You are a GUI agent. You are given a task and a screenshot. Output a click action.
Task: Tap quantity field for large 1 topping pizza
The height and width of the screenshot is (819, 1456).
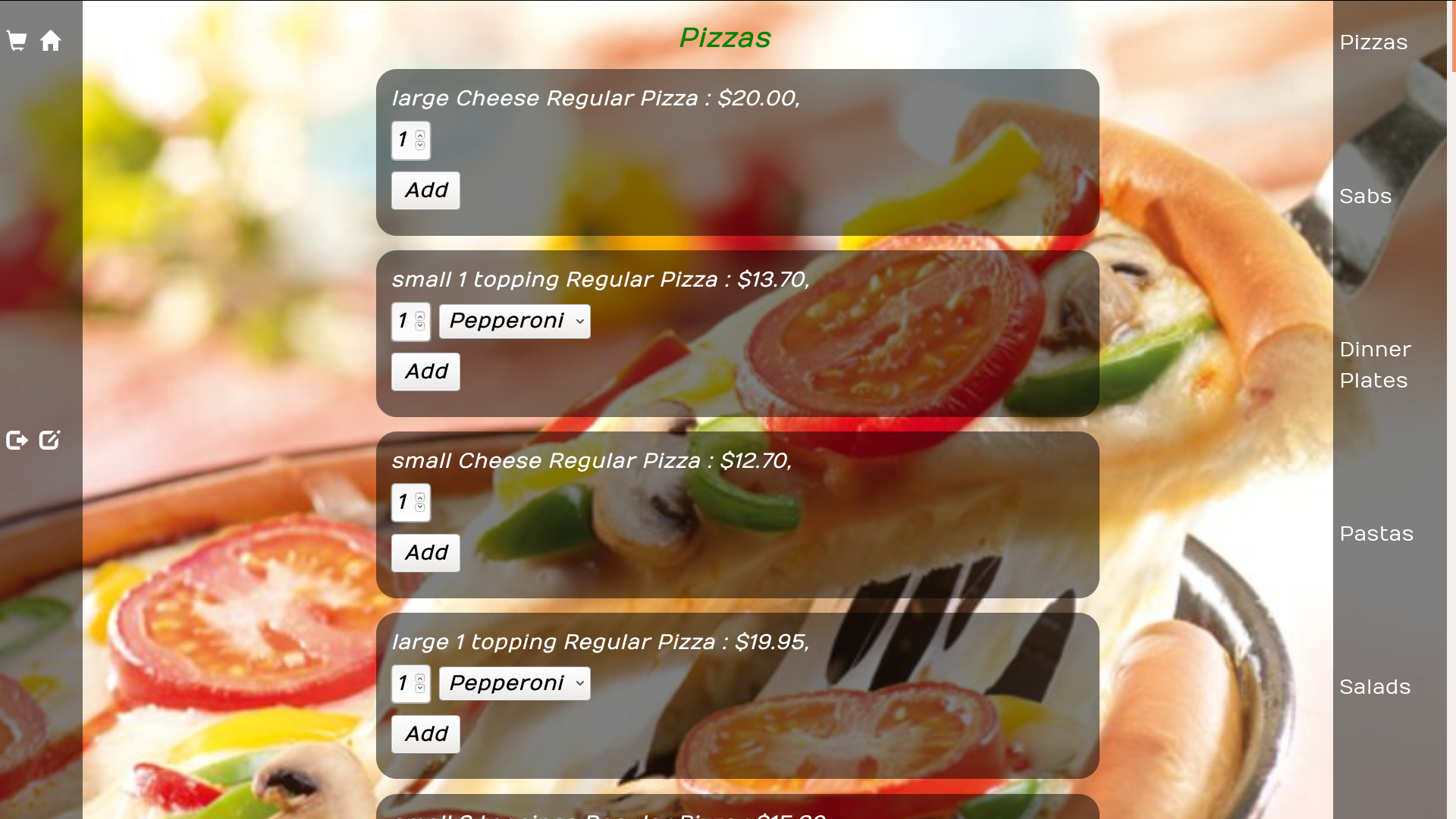pos(405,684)
